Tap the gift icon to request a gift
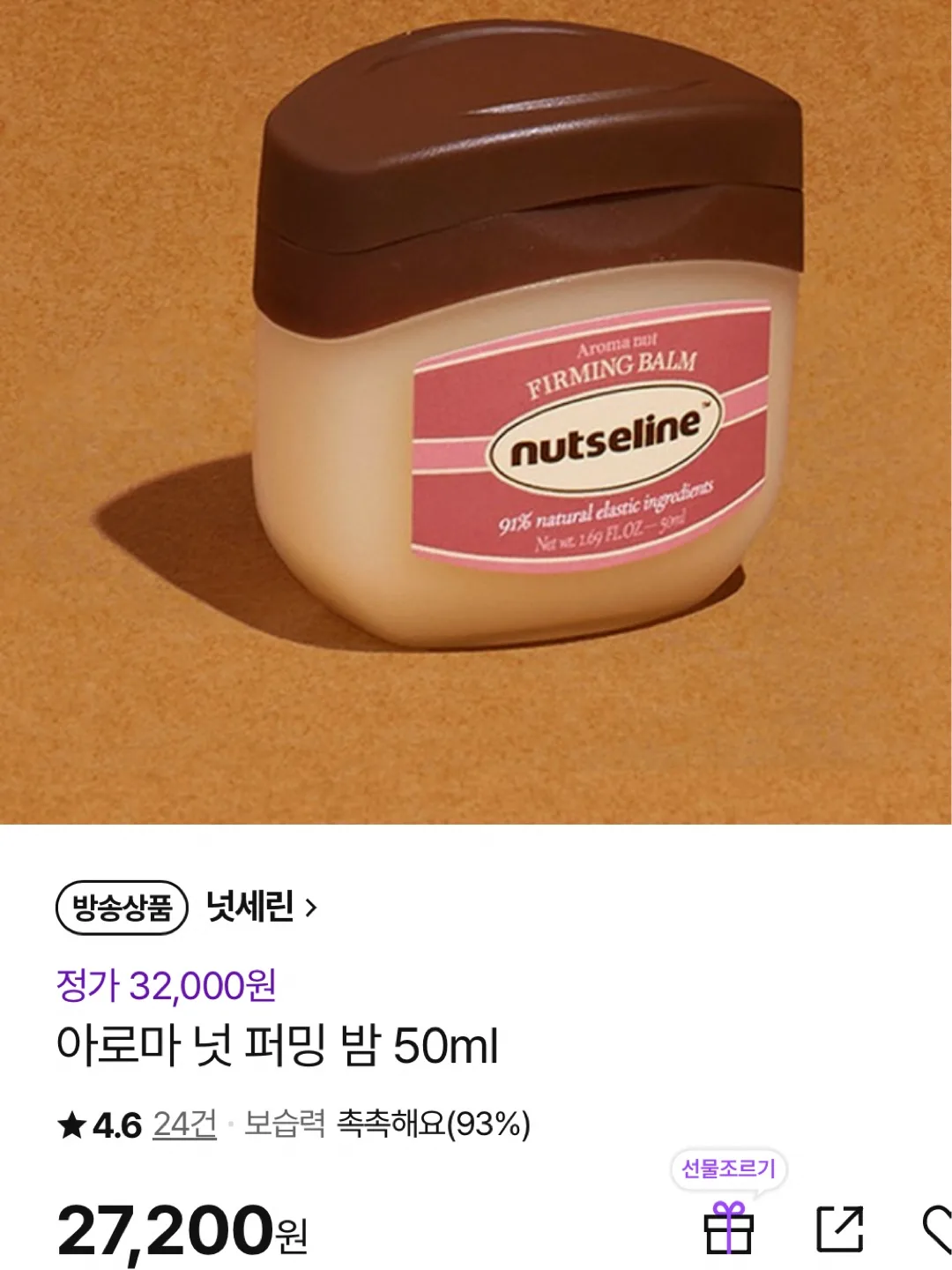 (x=729, y=1228)
